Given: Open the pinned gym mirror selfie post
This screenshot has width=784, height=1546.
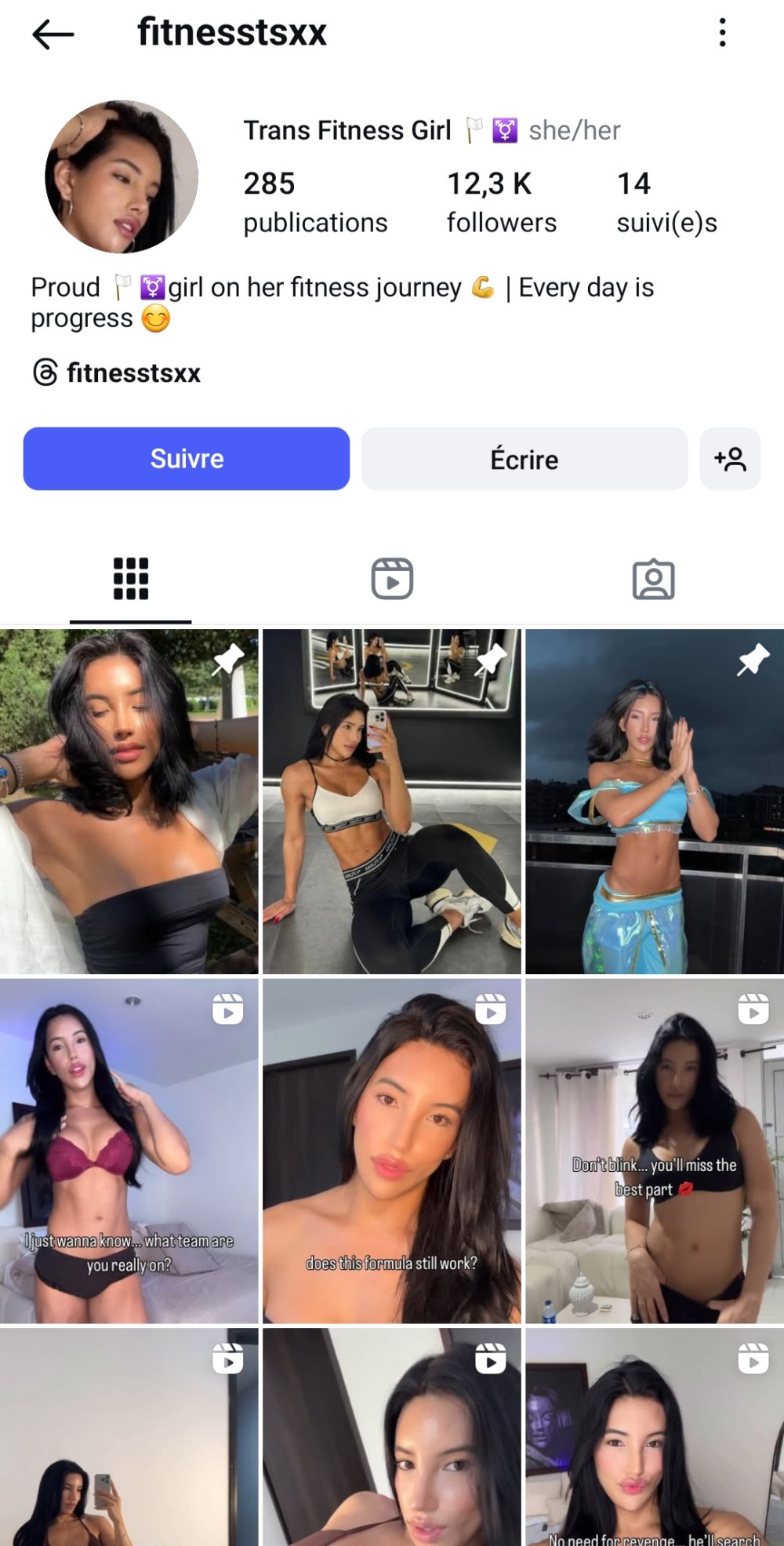Looking at the screenshot, I should click(391, 801).
